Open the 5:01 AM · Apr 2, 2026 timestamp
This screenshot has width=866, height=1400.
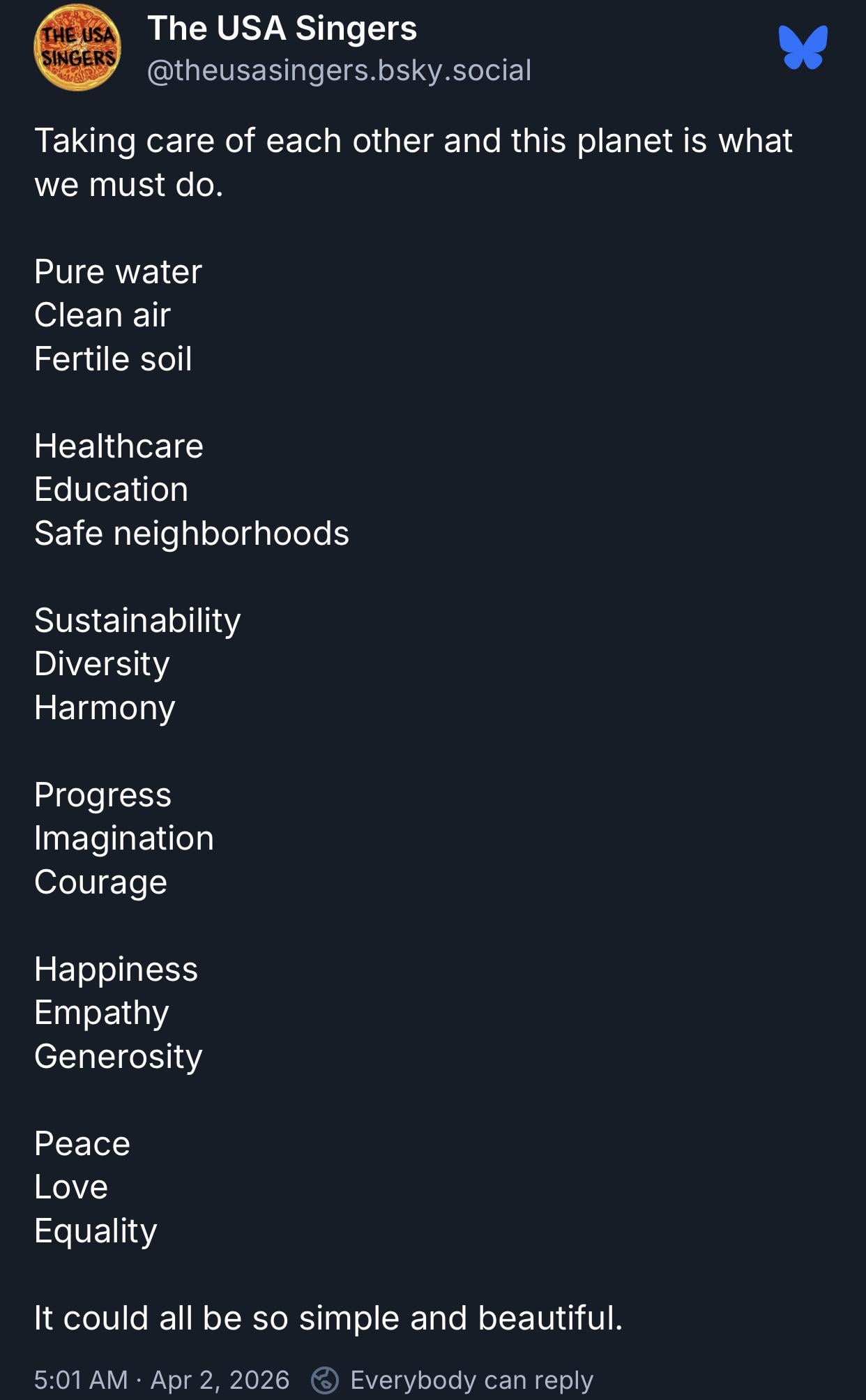[x=162, y=1379]
